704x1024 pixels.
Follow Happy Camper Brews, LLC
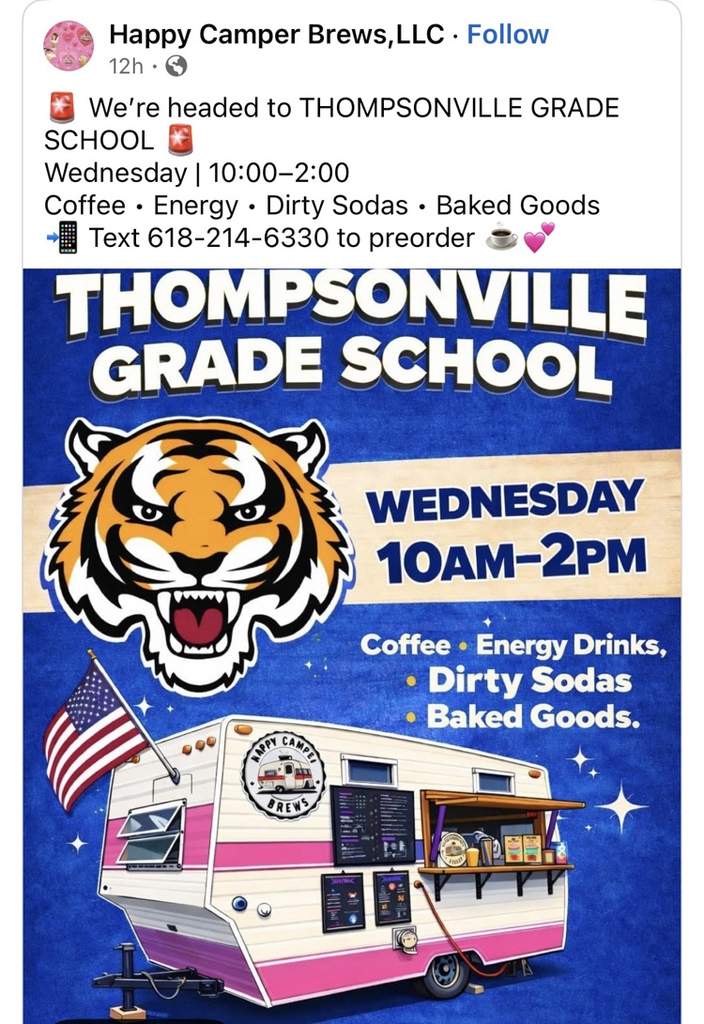pos(508,35)
